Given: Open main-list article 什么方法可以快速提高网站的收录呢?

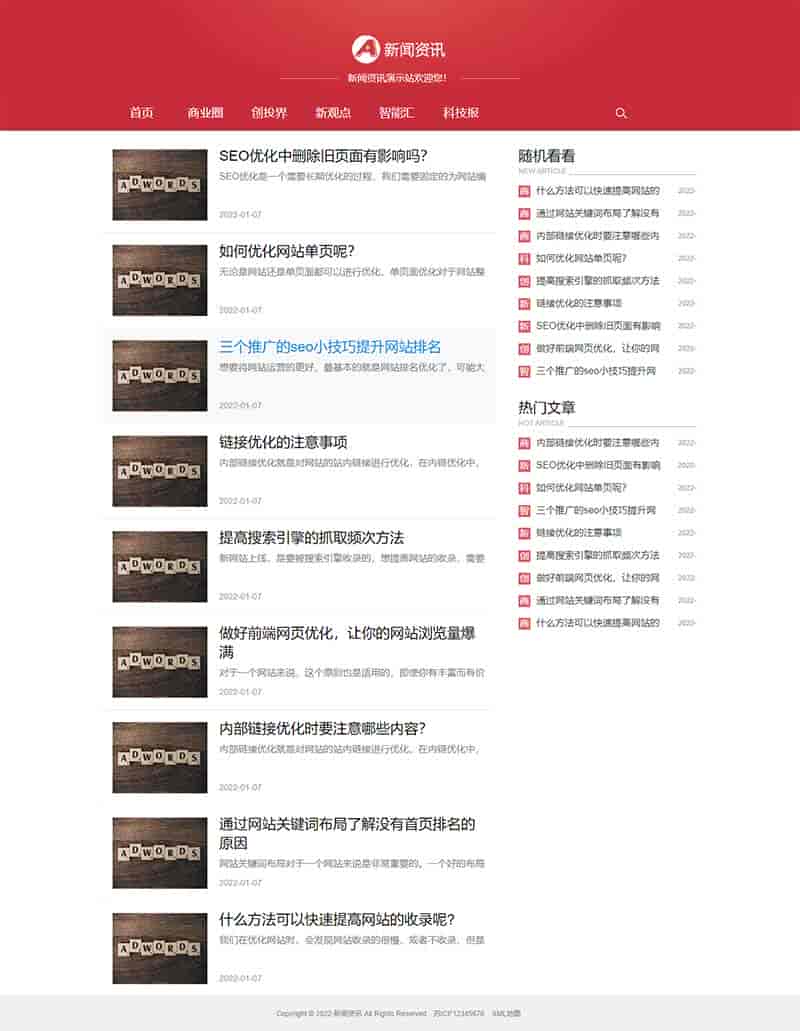Looking at the screenshot, I should click(339, 919).
